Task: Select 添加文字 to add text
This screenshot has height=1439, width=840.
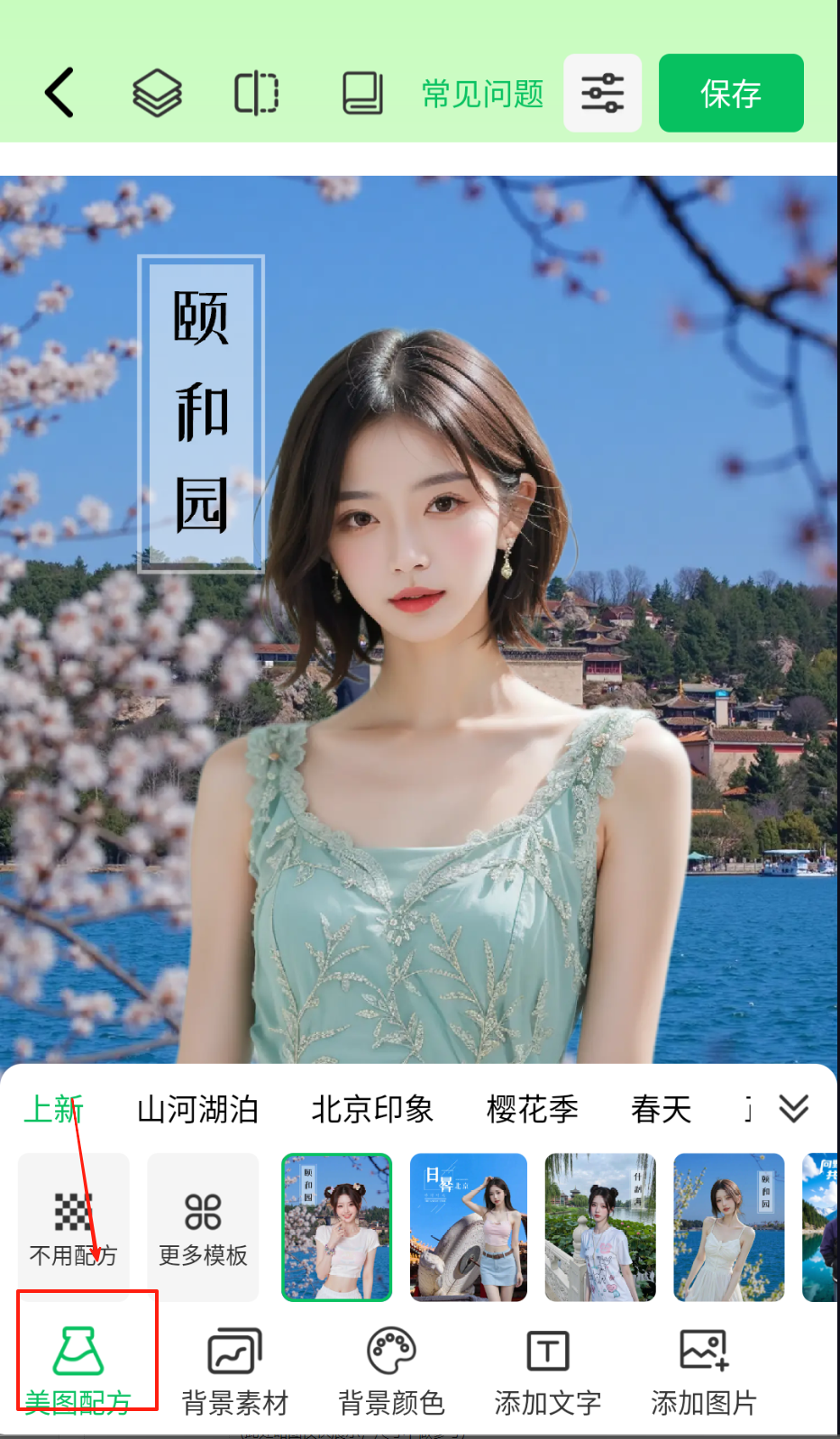Action: point(547,1370)
